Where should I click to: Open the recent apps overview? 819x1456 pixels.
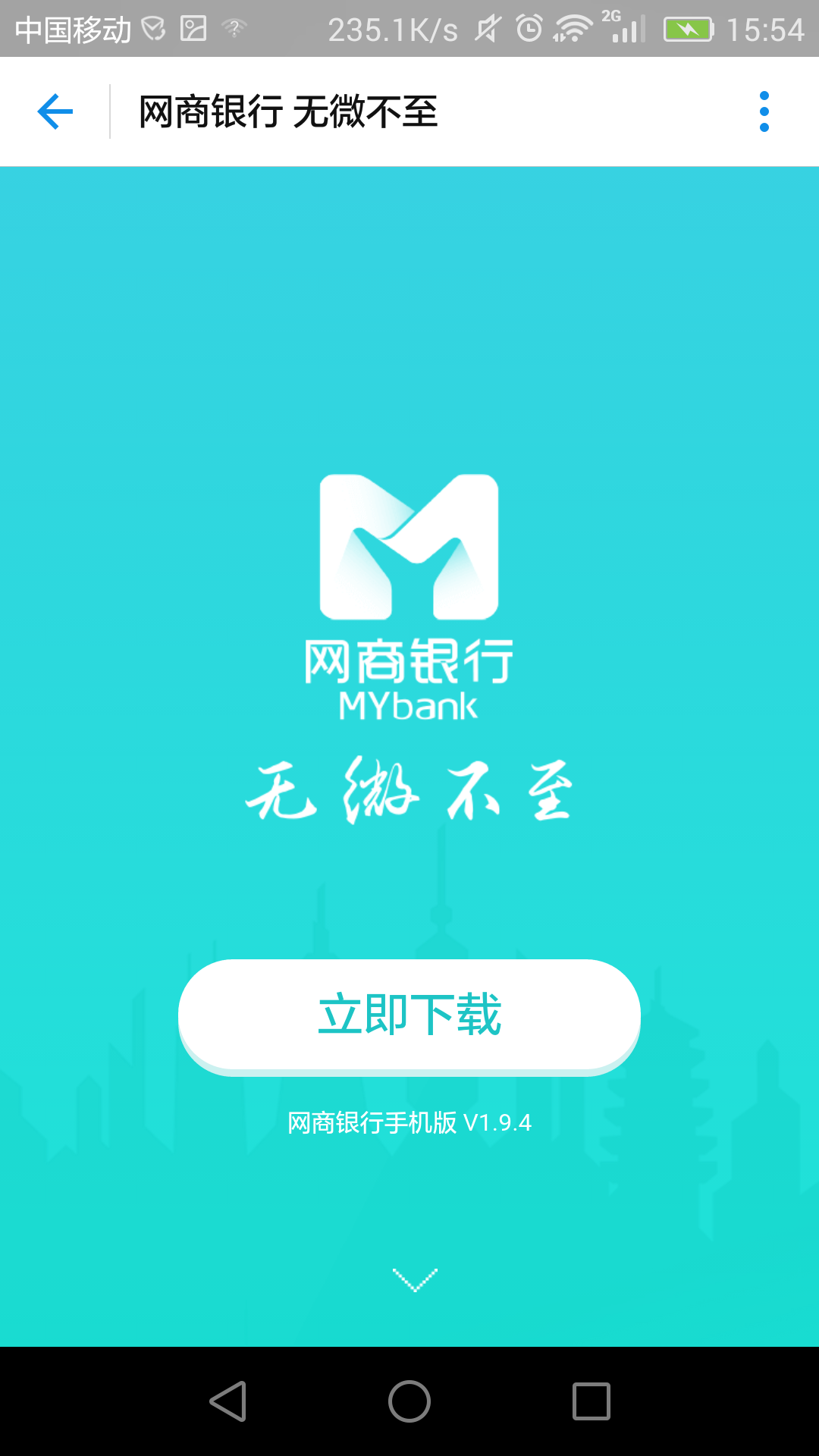[591, 1401]
